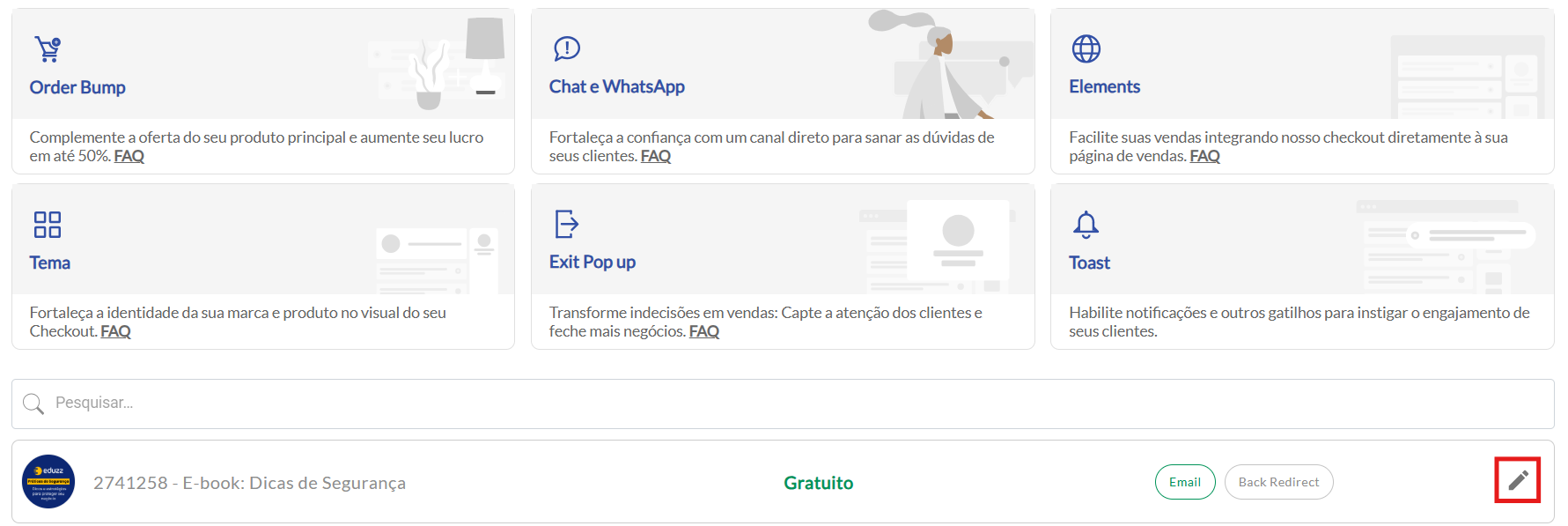Open the FAQ link under Exit Pop up
Viewport: 1568px width, 526px height.
pos(703,331)
